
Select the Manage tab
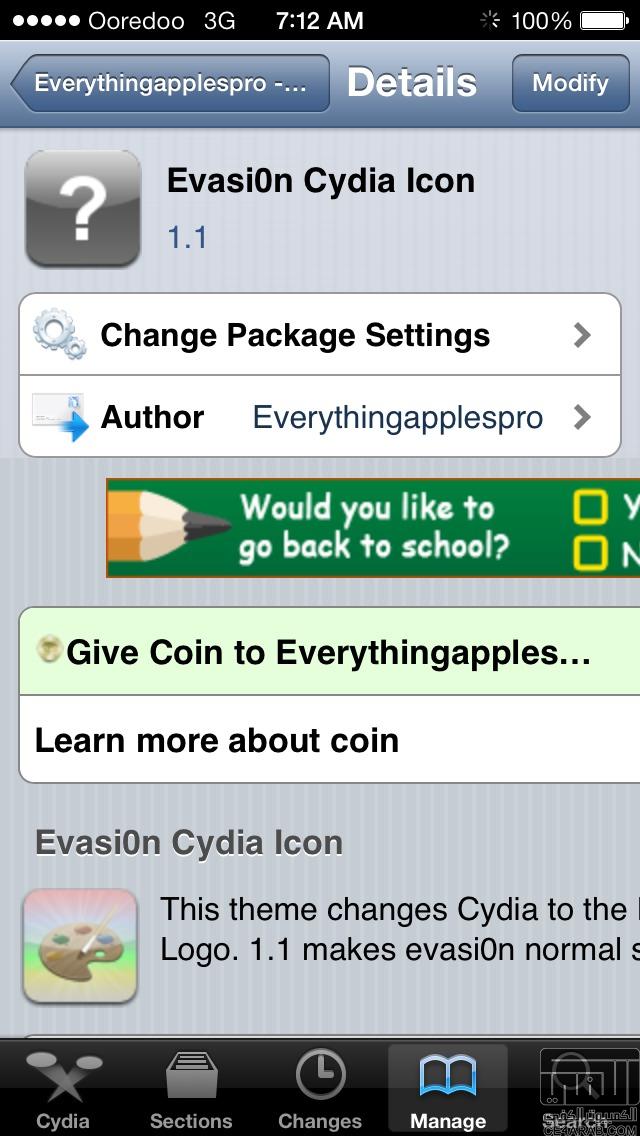tap(448, 1092)
